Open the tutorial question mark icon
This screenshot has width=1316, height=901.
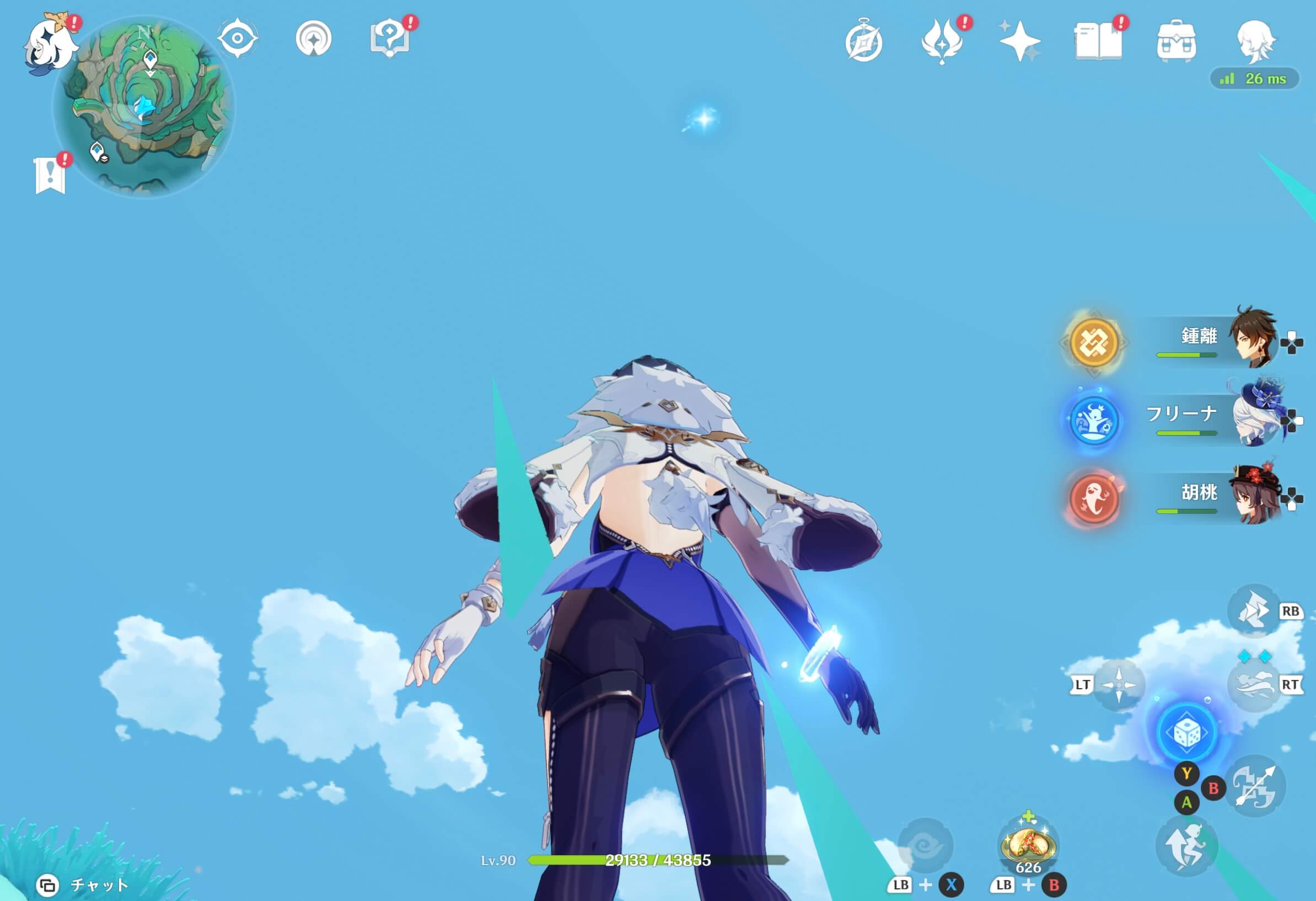tap(390, 39)
